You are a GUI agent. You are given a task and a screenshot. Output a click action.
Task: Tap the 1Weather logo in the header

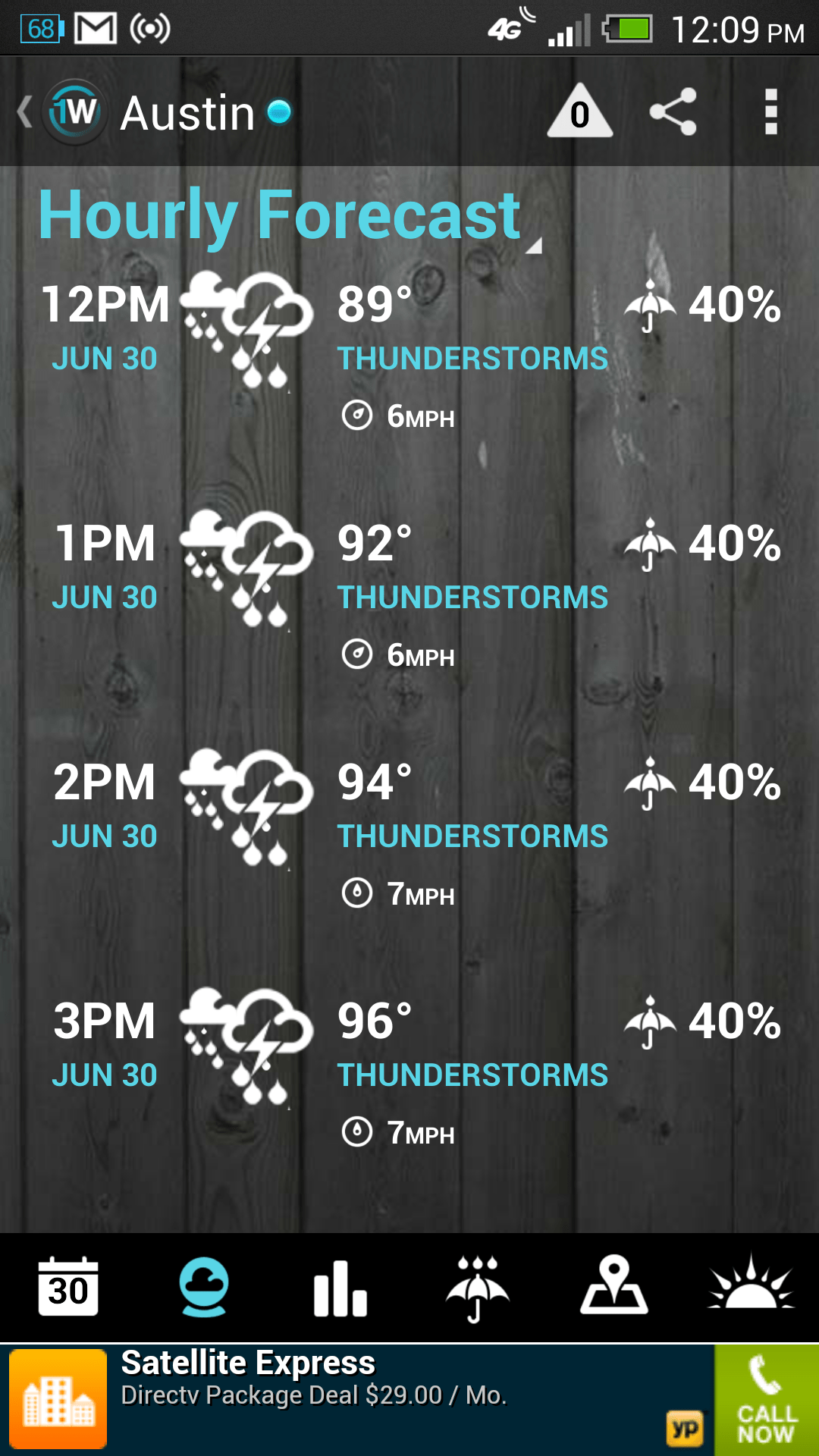[x=74, y=114]
